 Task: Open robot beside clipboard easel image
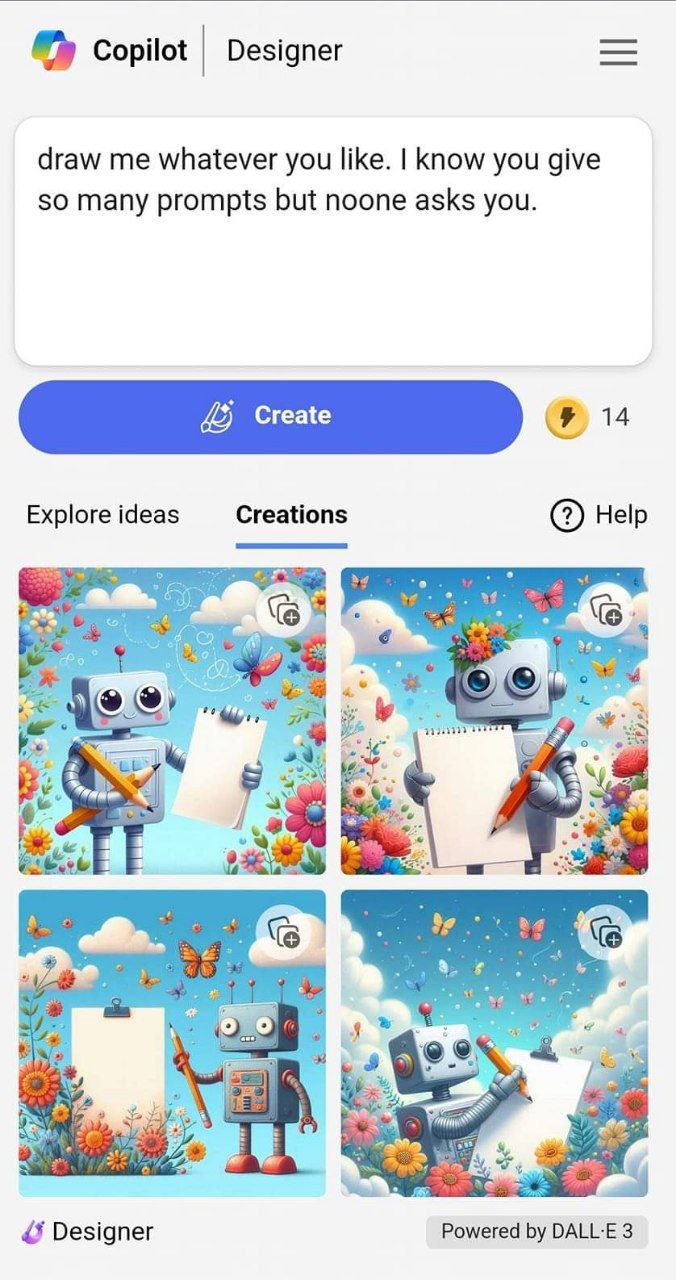point(150,1060)
